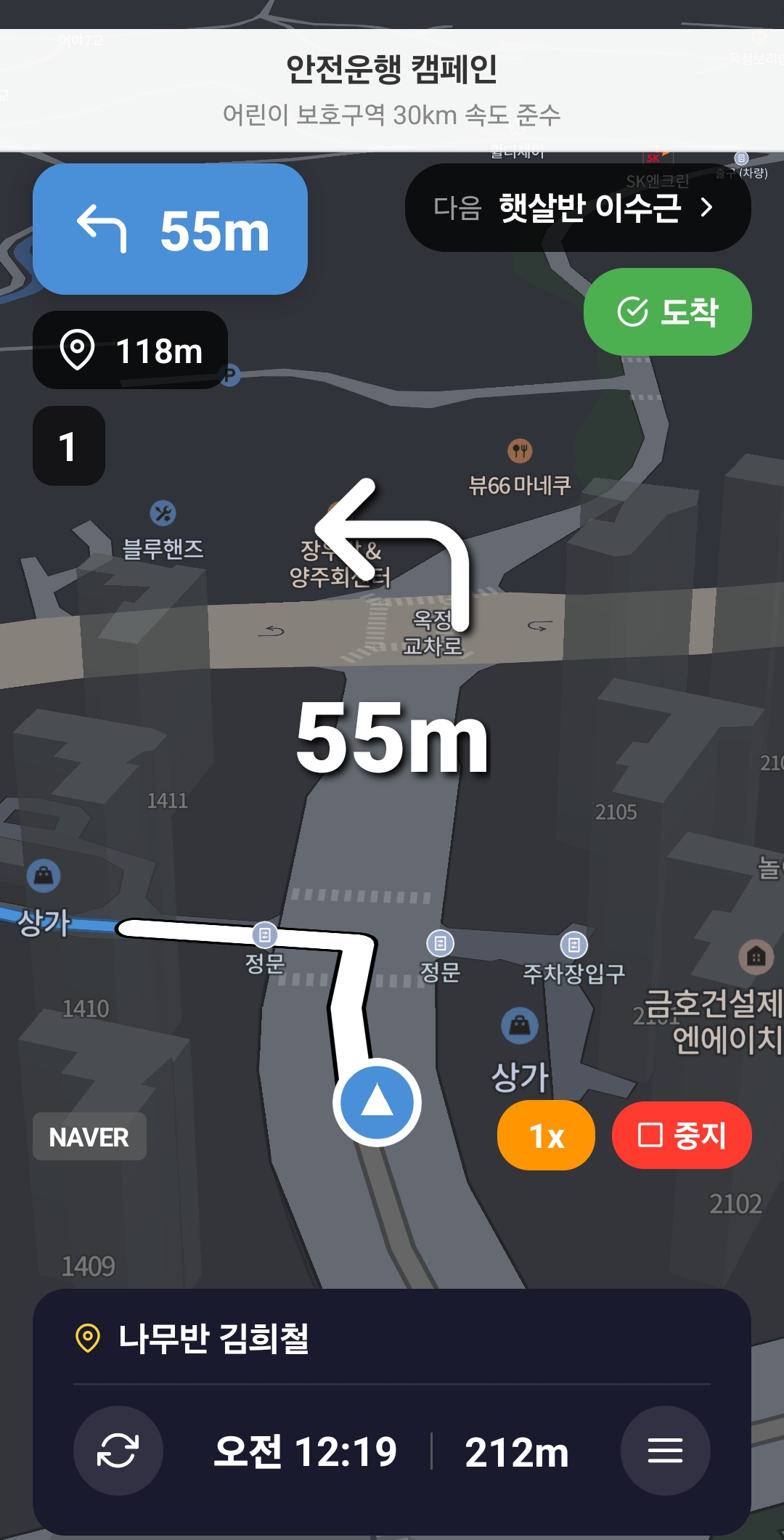Tap the NAVER watermark label
This screenshot has height=1540, width=784.
pos(89,1137)
